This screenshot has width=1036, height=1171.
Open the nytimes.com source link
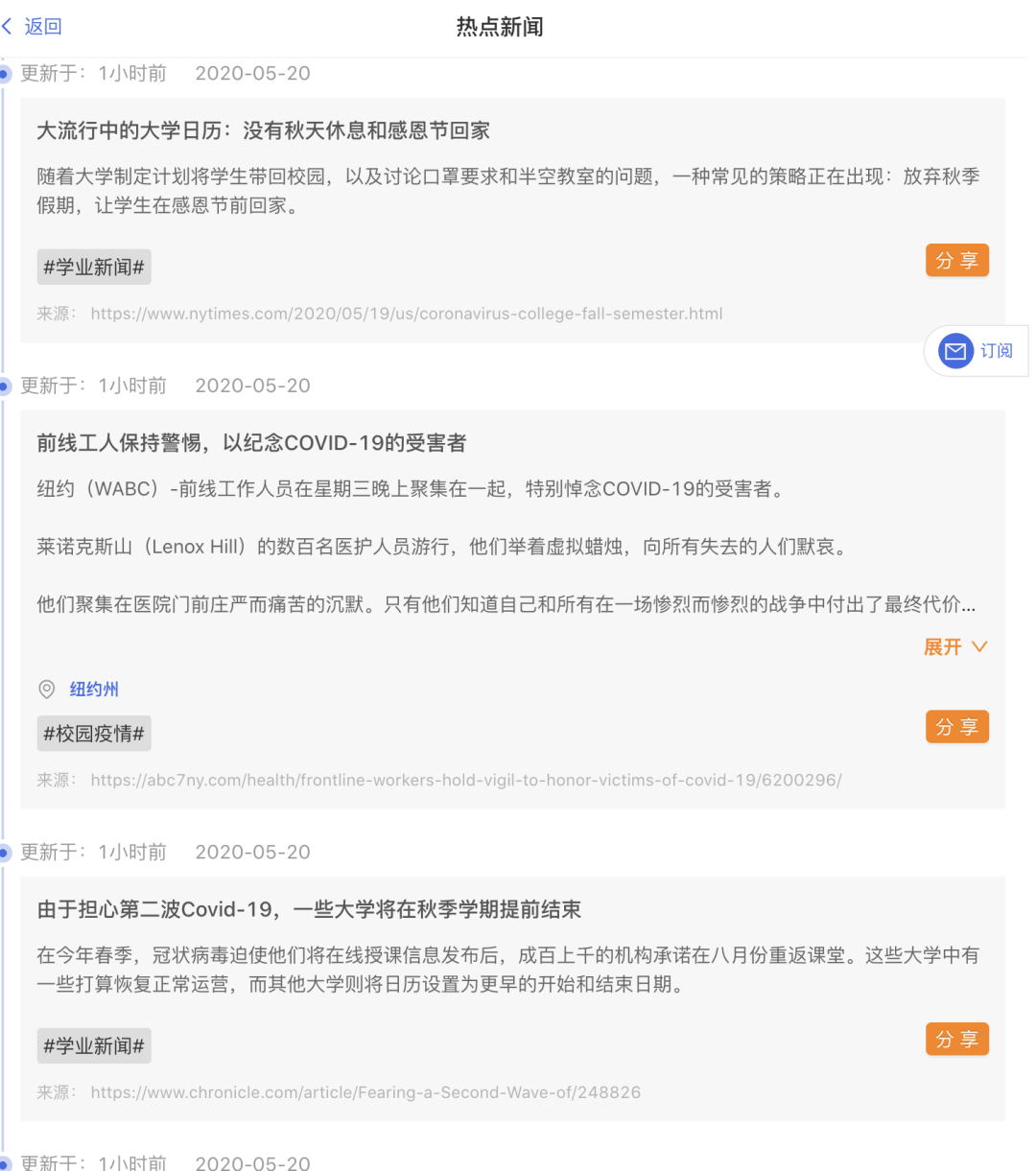click(407, 314)
